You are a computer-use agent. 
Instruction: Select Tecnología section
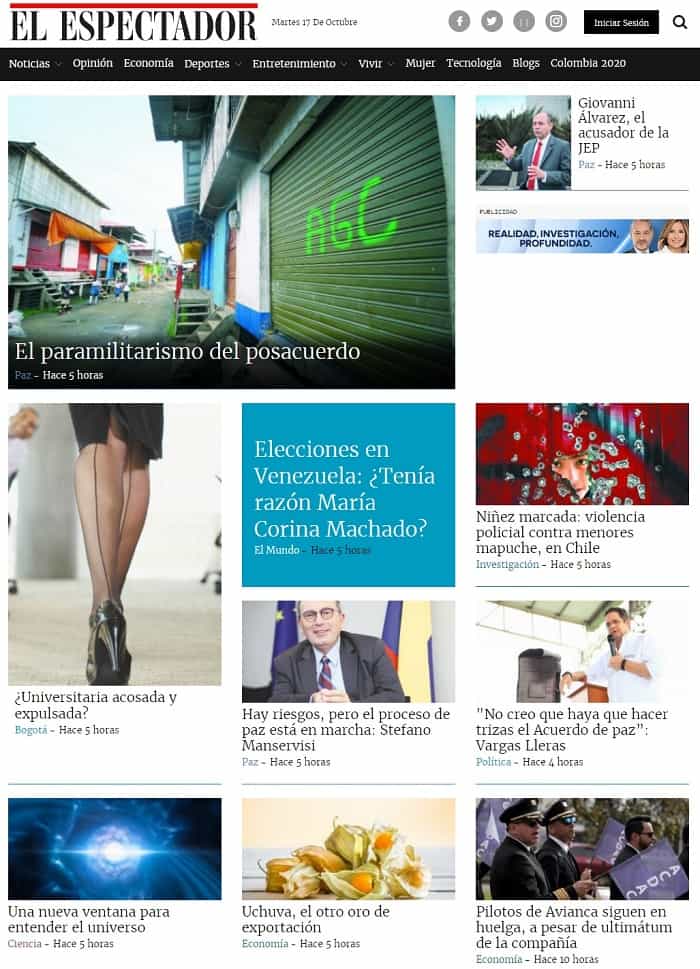[473, 63]
